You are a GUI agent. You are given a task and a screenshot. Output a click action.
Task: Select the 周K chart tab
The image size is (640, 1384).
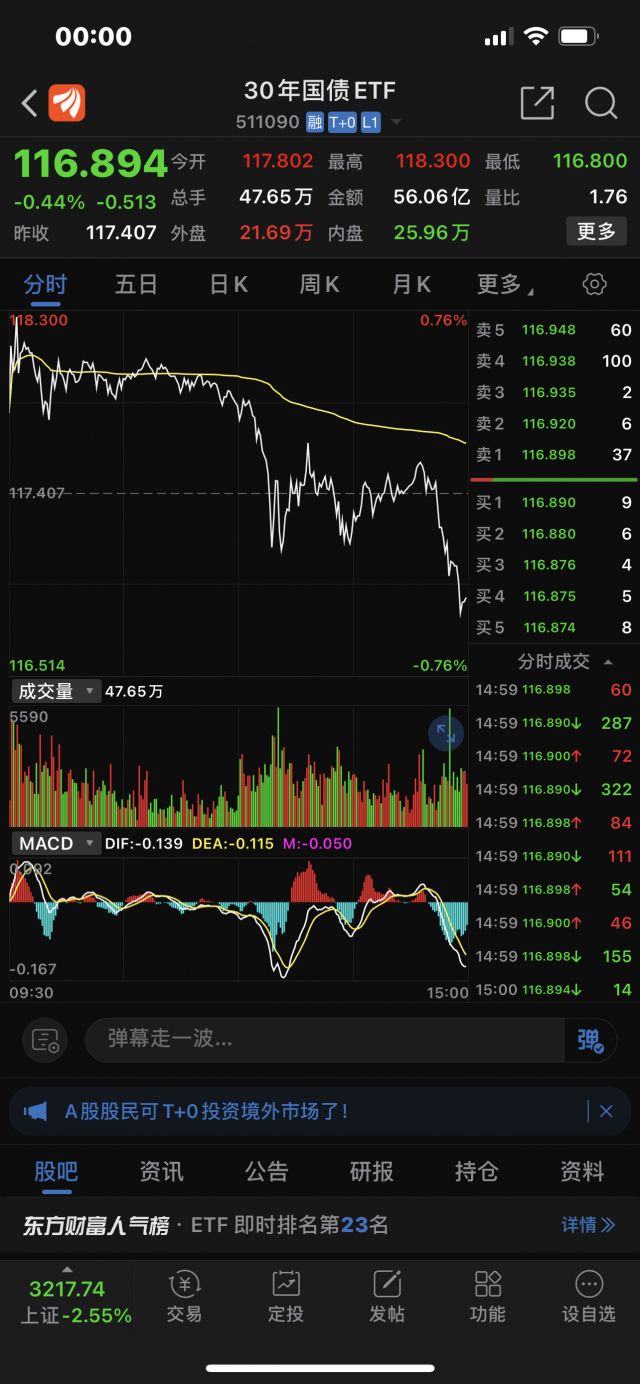point(319,285)
